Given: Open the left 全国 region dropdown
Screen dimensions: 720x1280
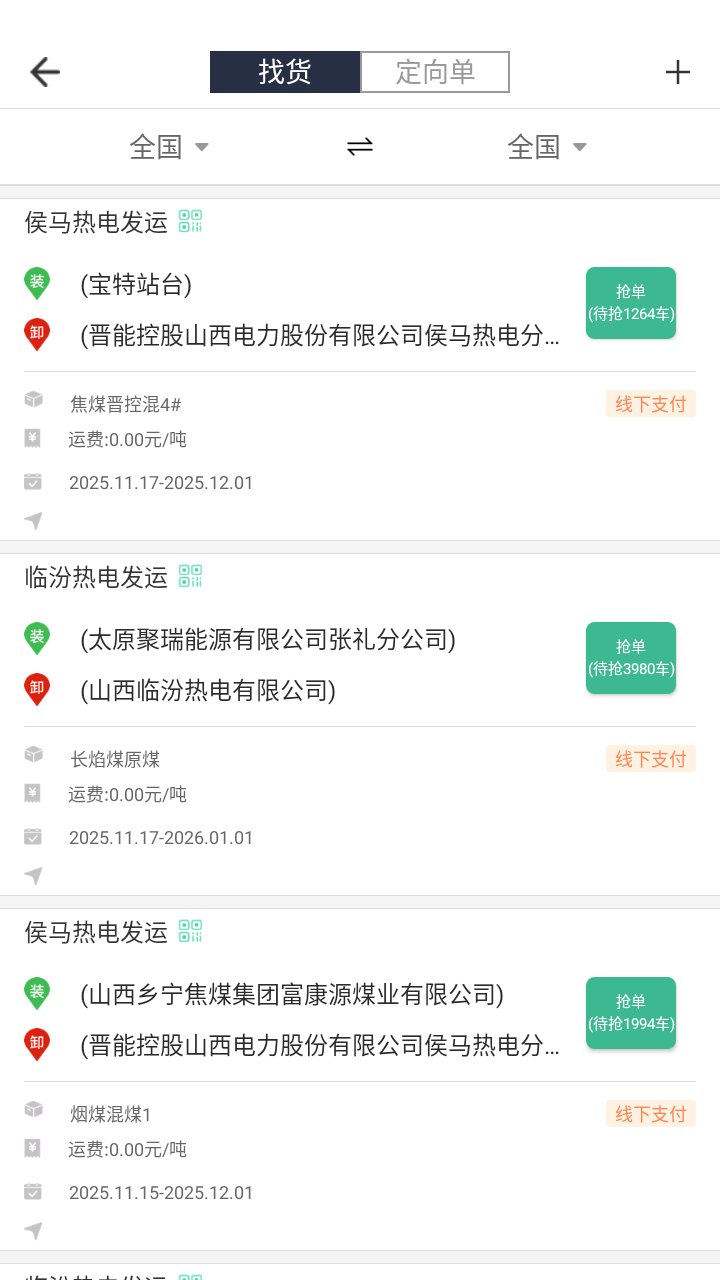Looking at the screenshot, I should pos(170,146).
